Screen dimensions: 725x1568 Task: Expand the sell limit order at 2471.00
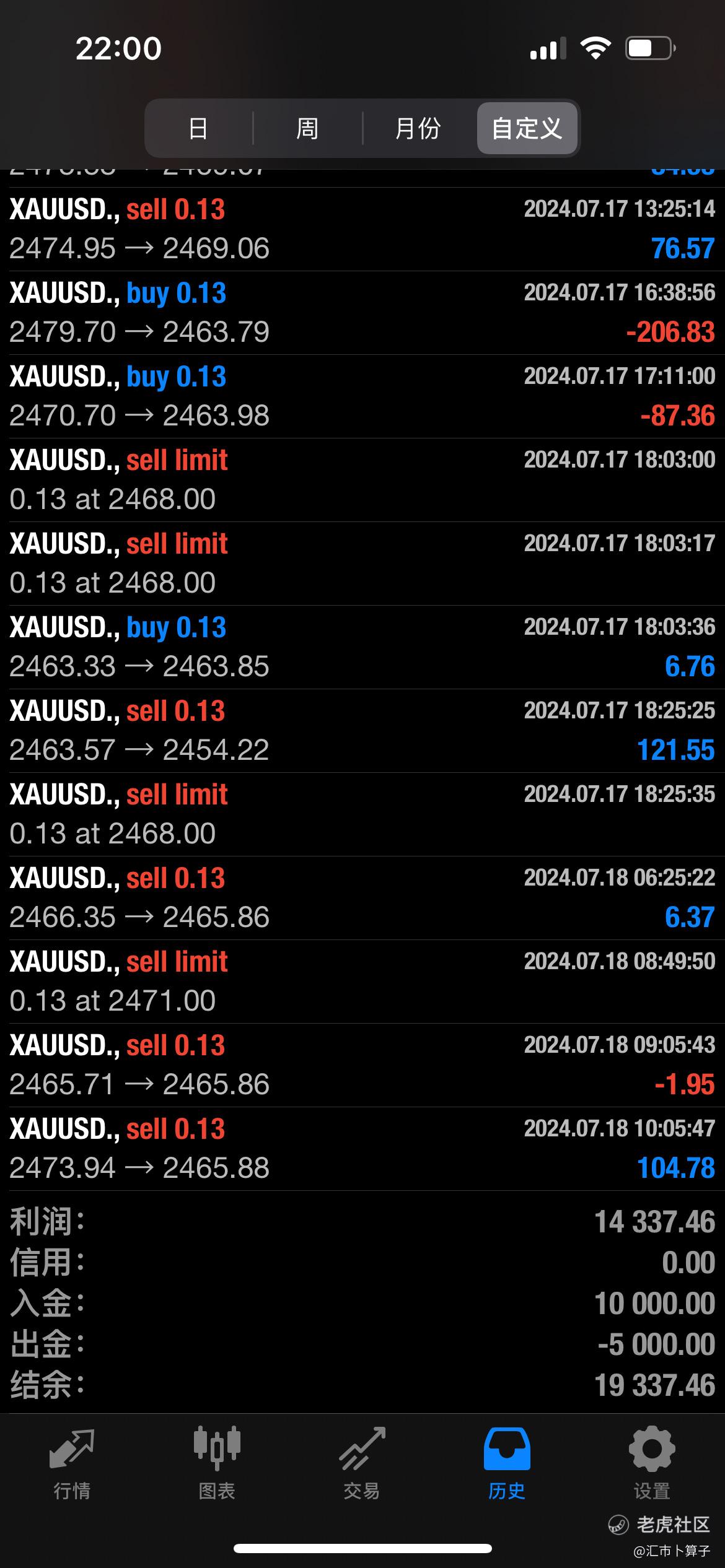[x=362, y=982]
